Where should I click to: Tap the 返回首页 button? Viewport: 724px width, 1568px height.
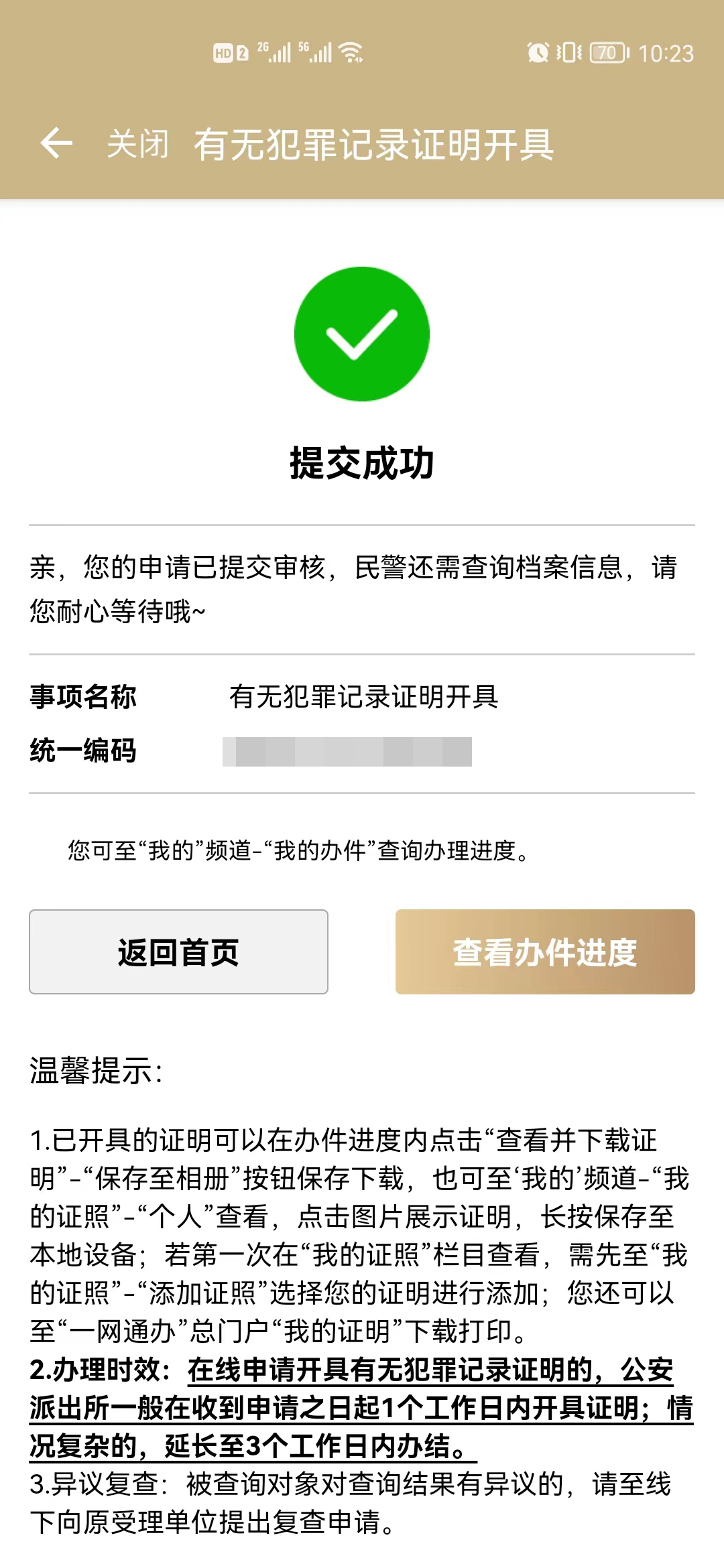pos(178,952)
